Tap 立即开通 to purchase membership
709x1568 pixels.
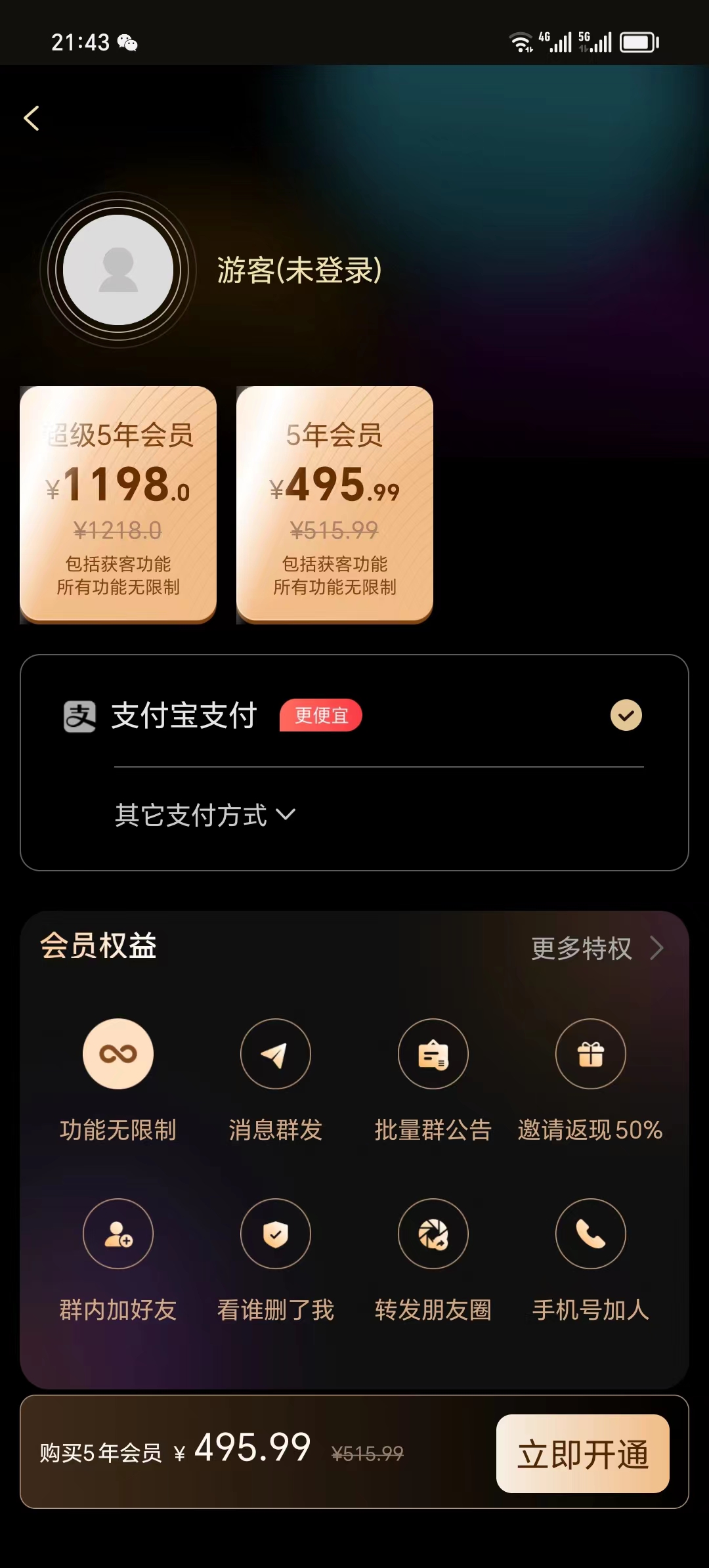(582, 1454)
